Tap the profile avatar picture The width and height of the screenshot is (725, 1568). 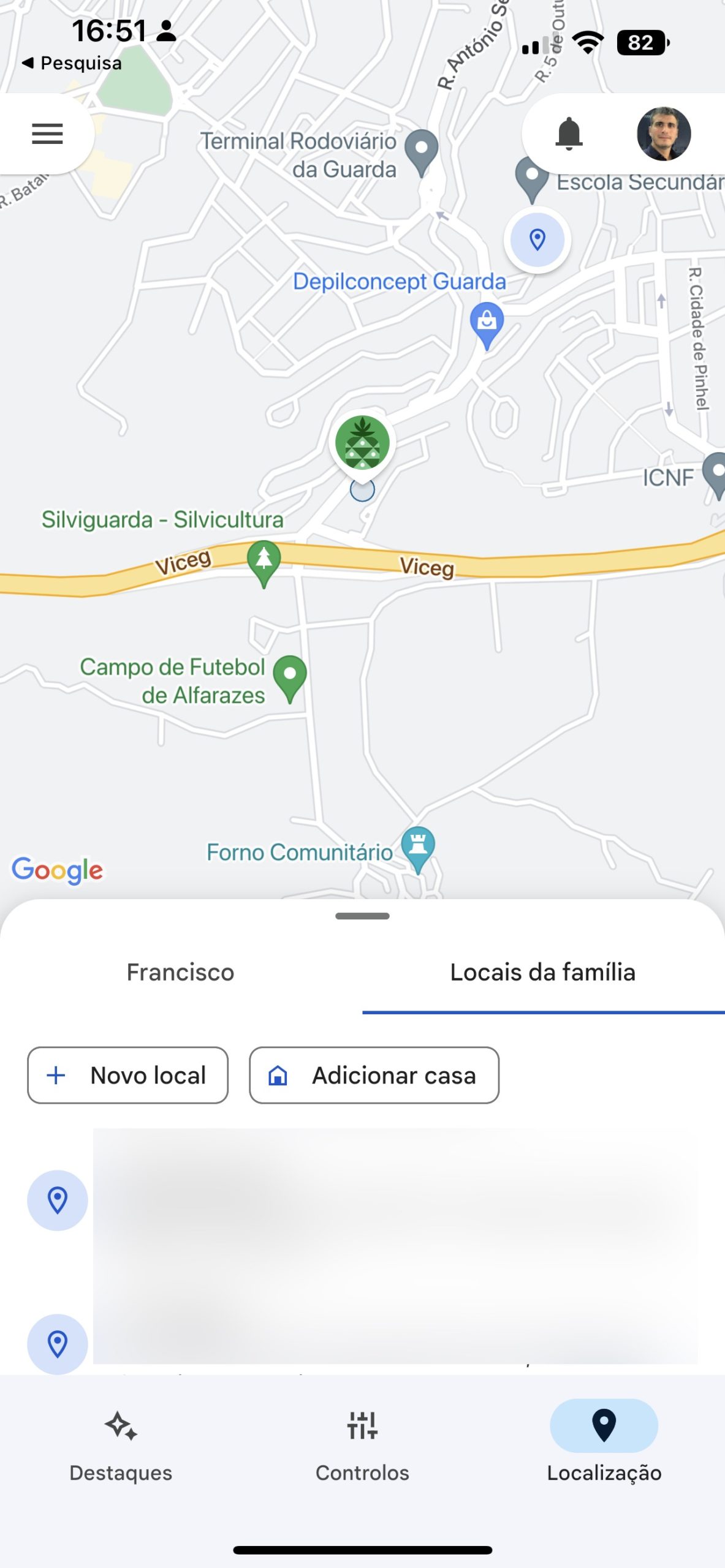point(664,134)
